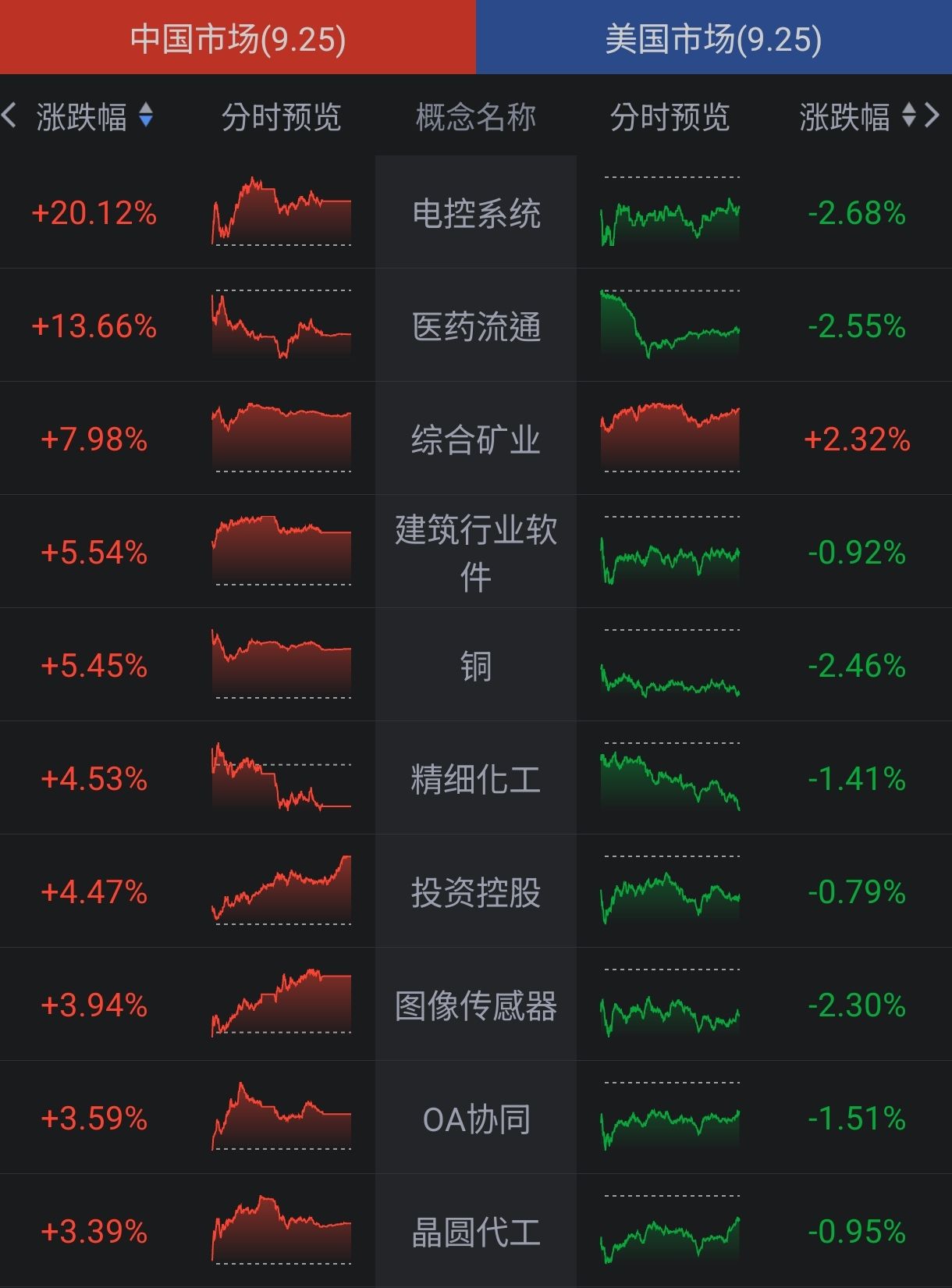Image resolution: width=952 pixels, height=1288 pixels.
Task: Switch to the 中国市场 tab
Action: [237, 38]
